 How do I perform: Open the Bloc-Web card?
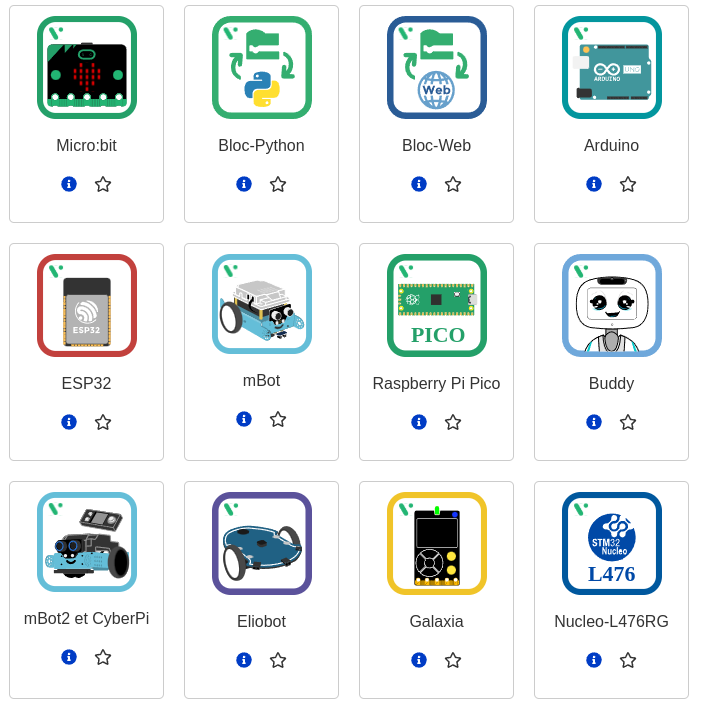[x=436, y=68]
